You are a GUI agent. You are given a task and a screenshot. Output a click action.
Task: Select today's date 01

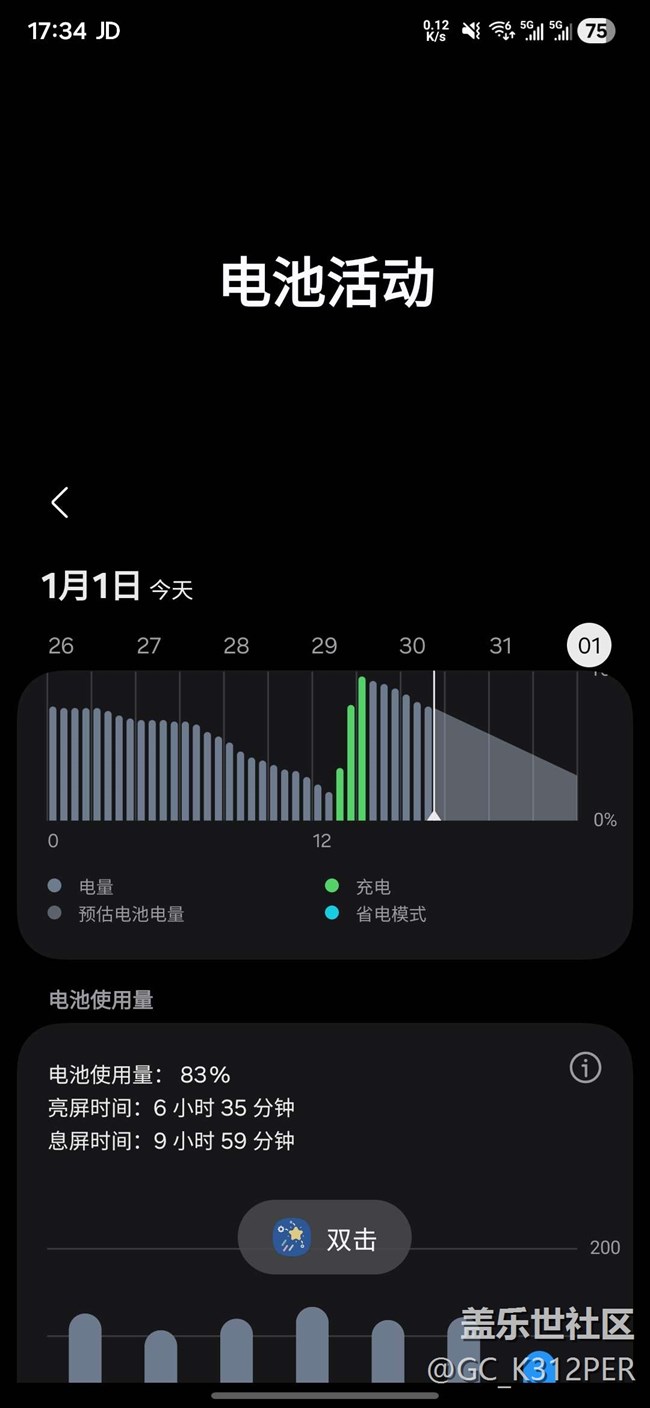[589, 646]
